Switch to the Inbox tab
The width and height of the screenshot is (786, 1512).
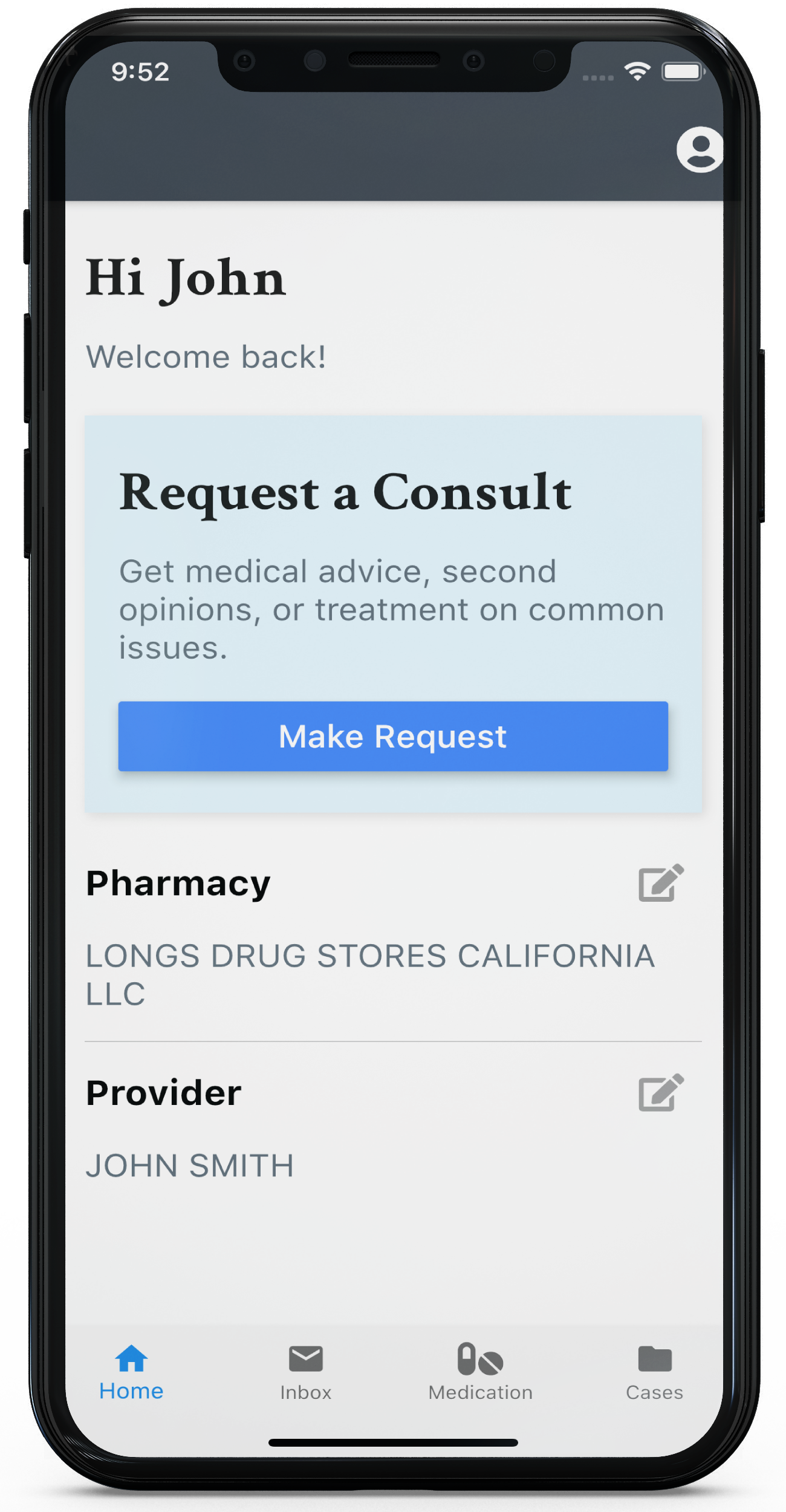pos(306,1372)
